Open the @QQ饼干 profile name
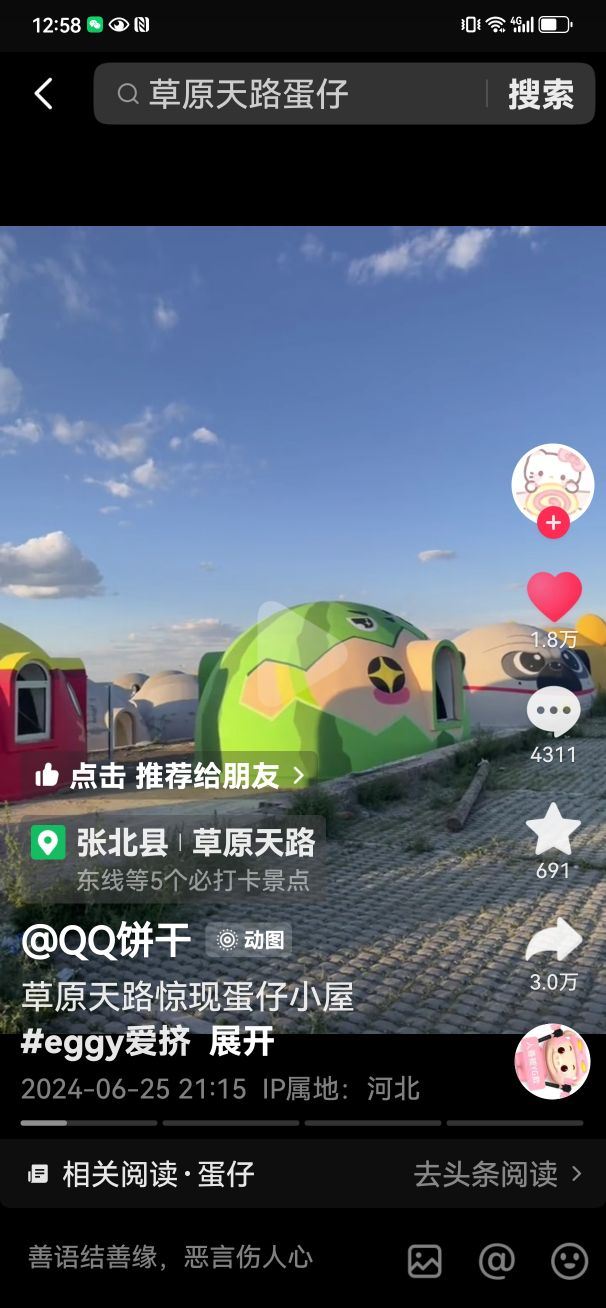 pyautogui.click(x=106, y=940)
